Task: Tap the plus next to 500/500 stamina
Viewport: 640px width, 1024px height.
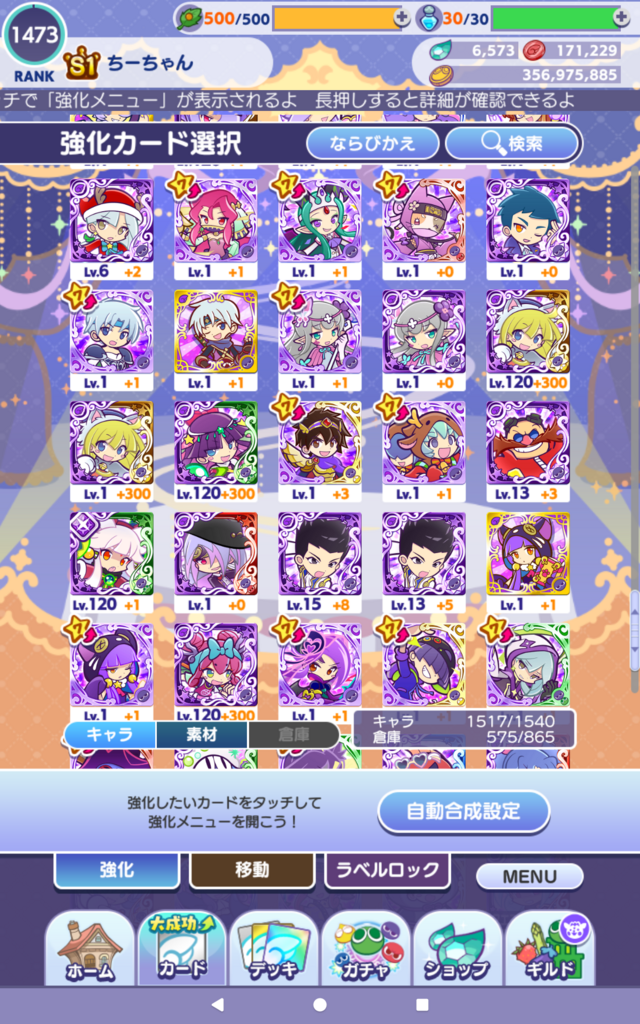Action: pyautogui.click(x=402, y=19)
